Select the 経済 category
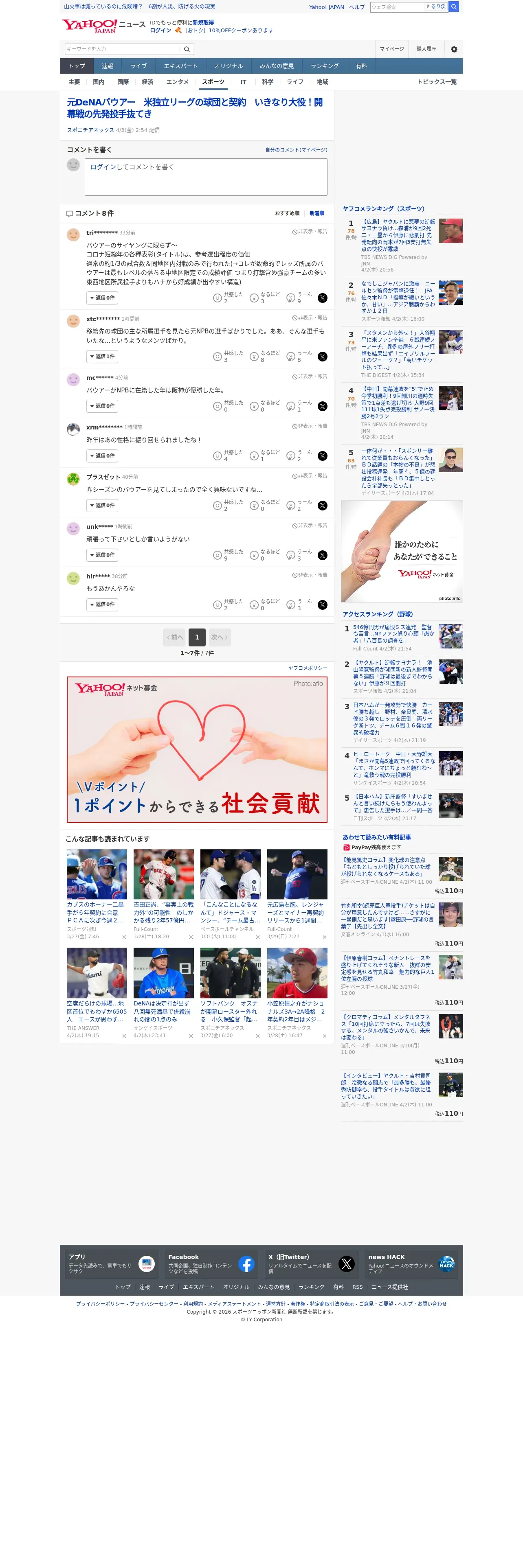The image size is (523, 1568). click(x=147, y=81)
